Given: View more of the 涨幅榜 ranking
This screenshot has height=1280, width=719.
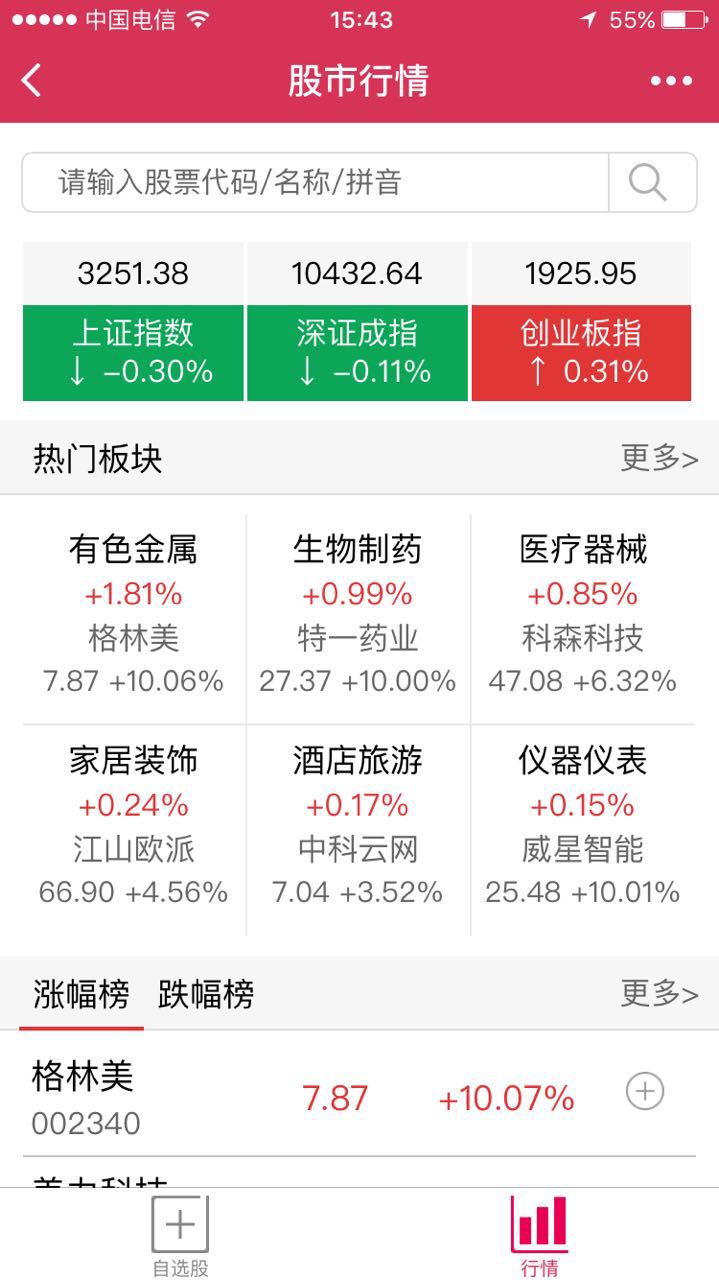Looking at the screenshot, I should 659,993.
